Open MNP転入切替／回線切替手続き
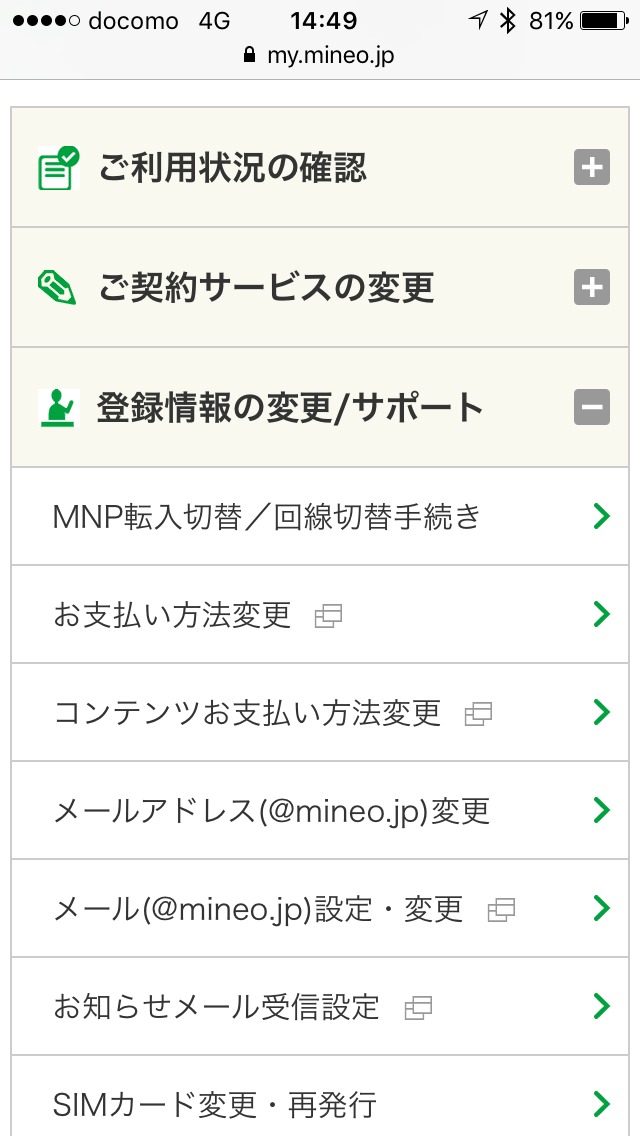 click(x=320, y=516)
